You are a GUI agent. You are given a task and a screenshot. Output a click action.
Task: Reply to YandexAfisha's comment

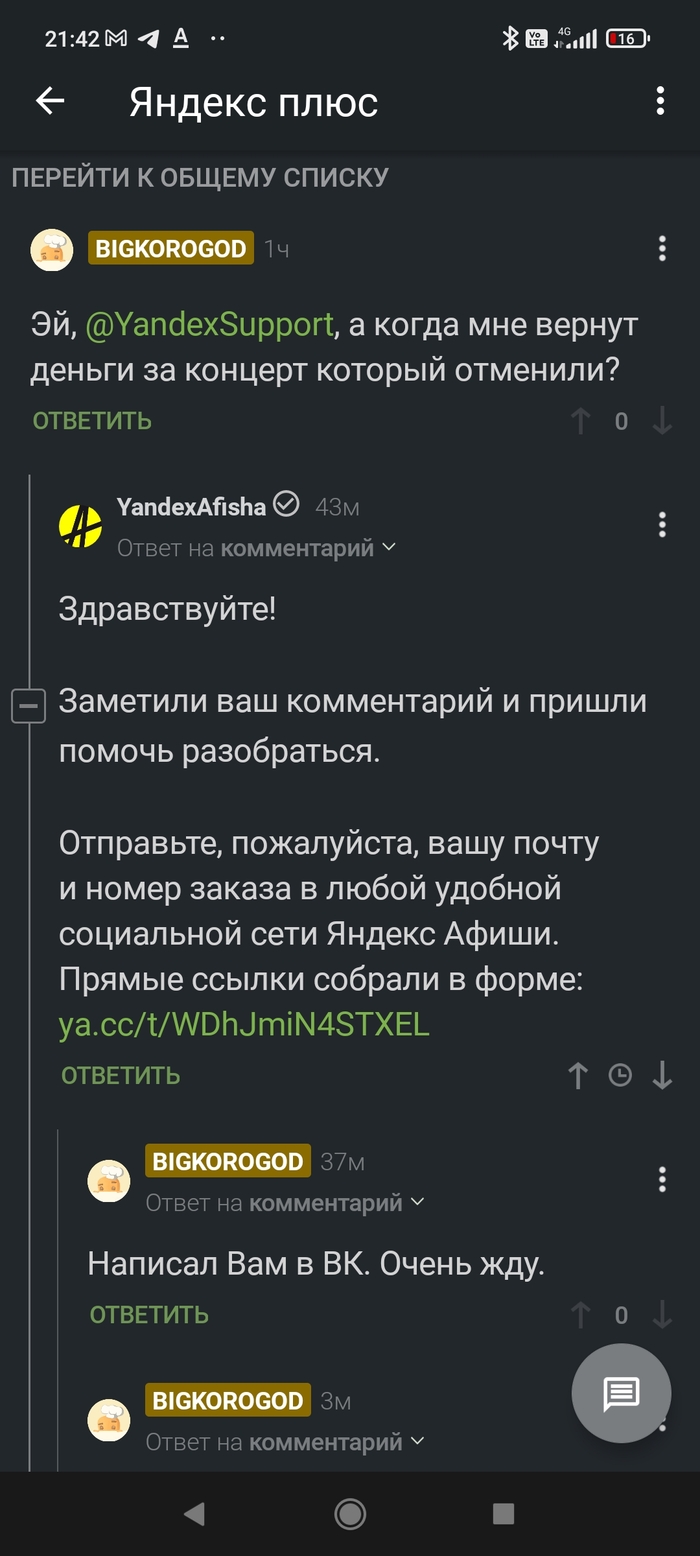[x=120, y=1076]
